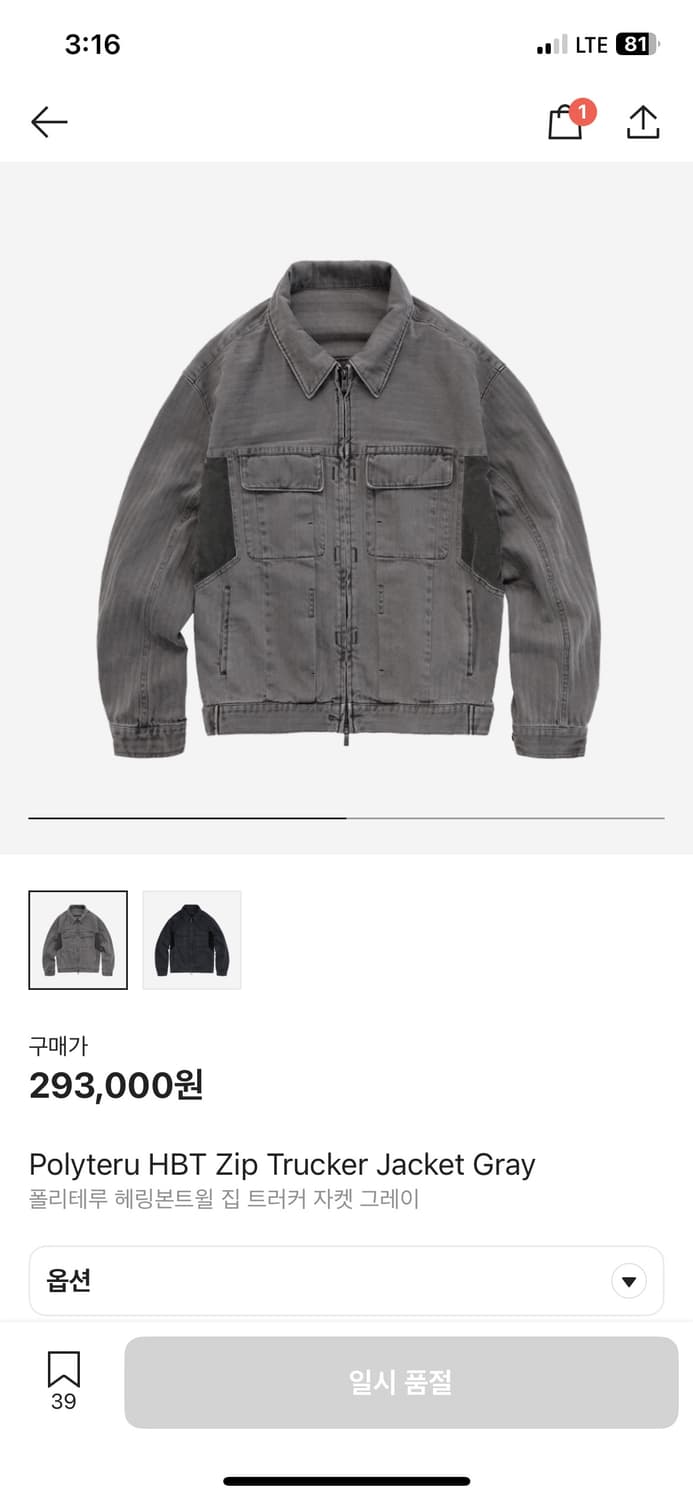Open the shopping bag with 1 item
The width and height of the screenshot is (693, 1500).
click(x=568, y=120)
